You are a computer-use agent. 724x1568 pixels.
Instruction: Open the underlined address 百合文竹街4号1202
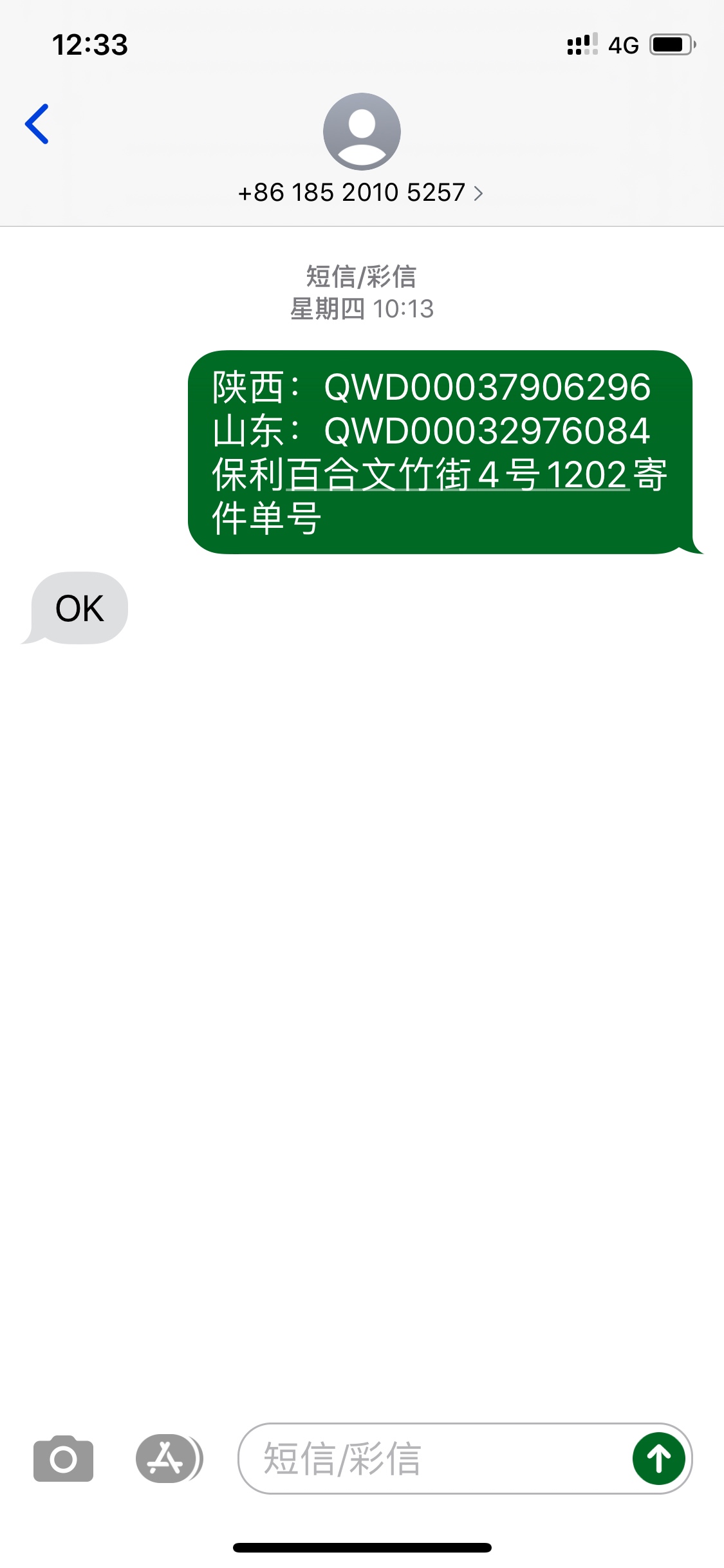458,476
